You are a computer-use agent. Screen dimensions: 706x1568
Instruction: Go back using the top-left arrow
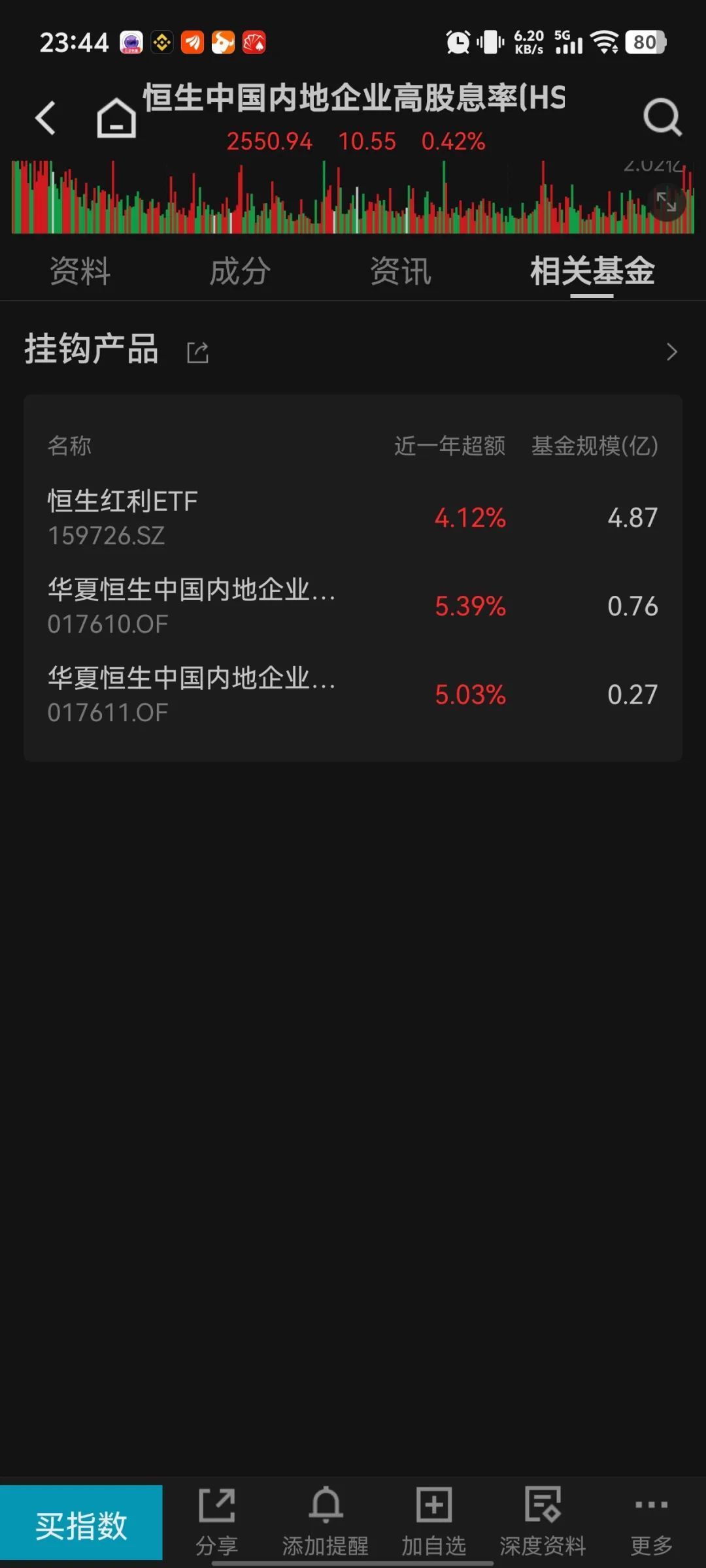coord(45,118)
